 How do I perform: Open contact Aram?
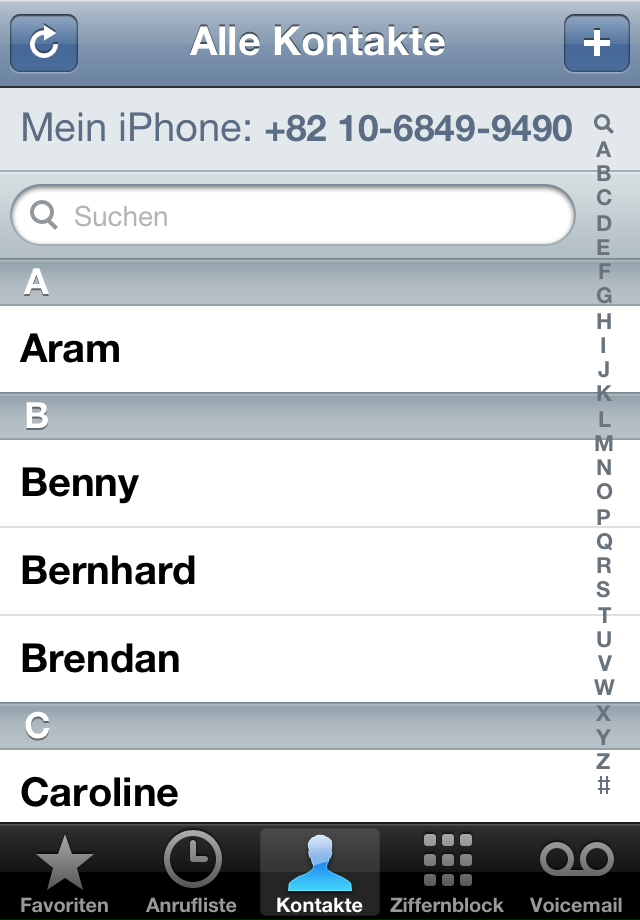click(x=290, y=349)
